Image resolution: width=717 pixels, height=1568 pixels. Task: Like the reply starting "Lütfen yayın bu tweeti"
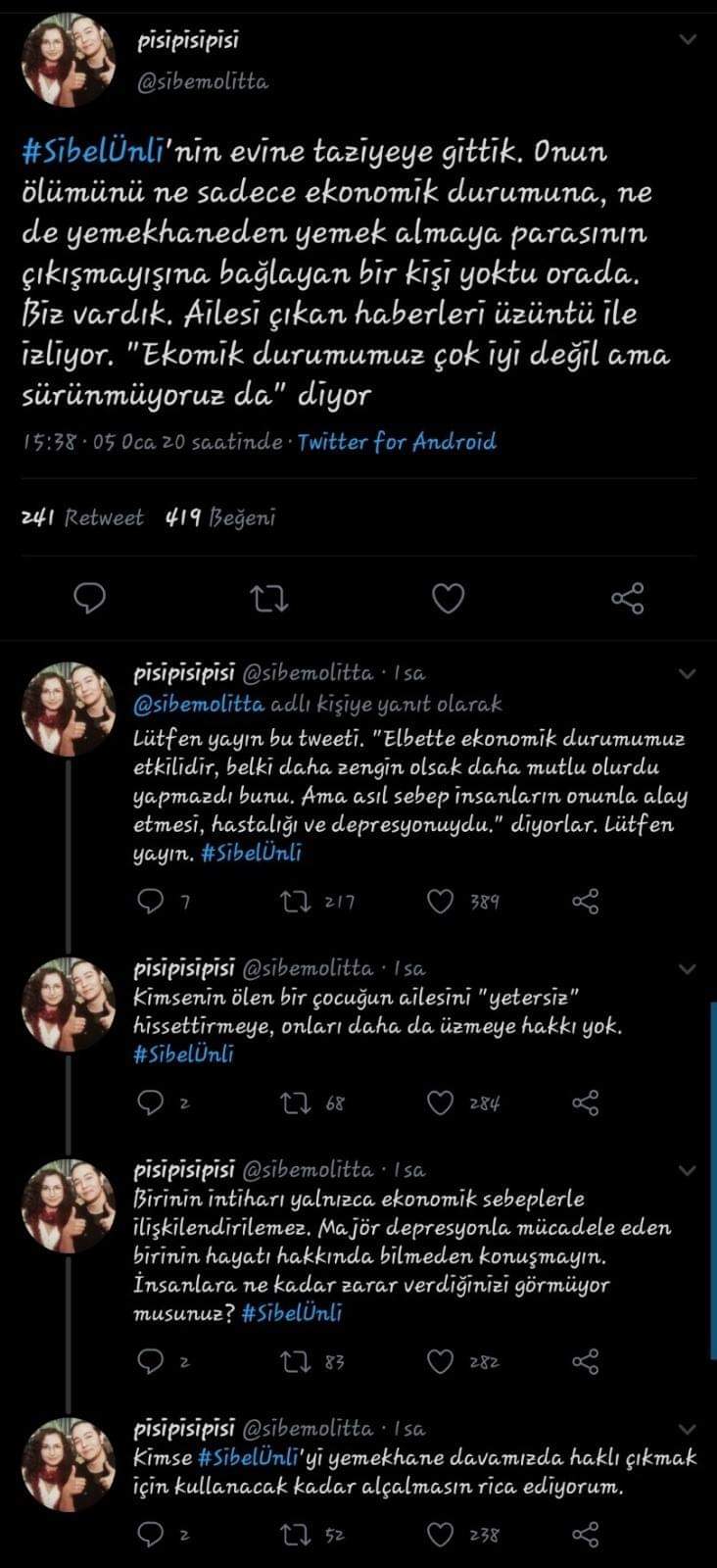pyautogui.click(x=442, y=902)
